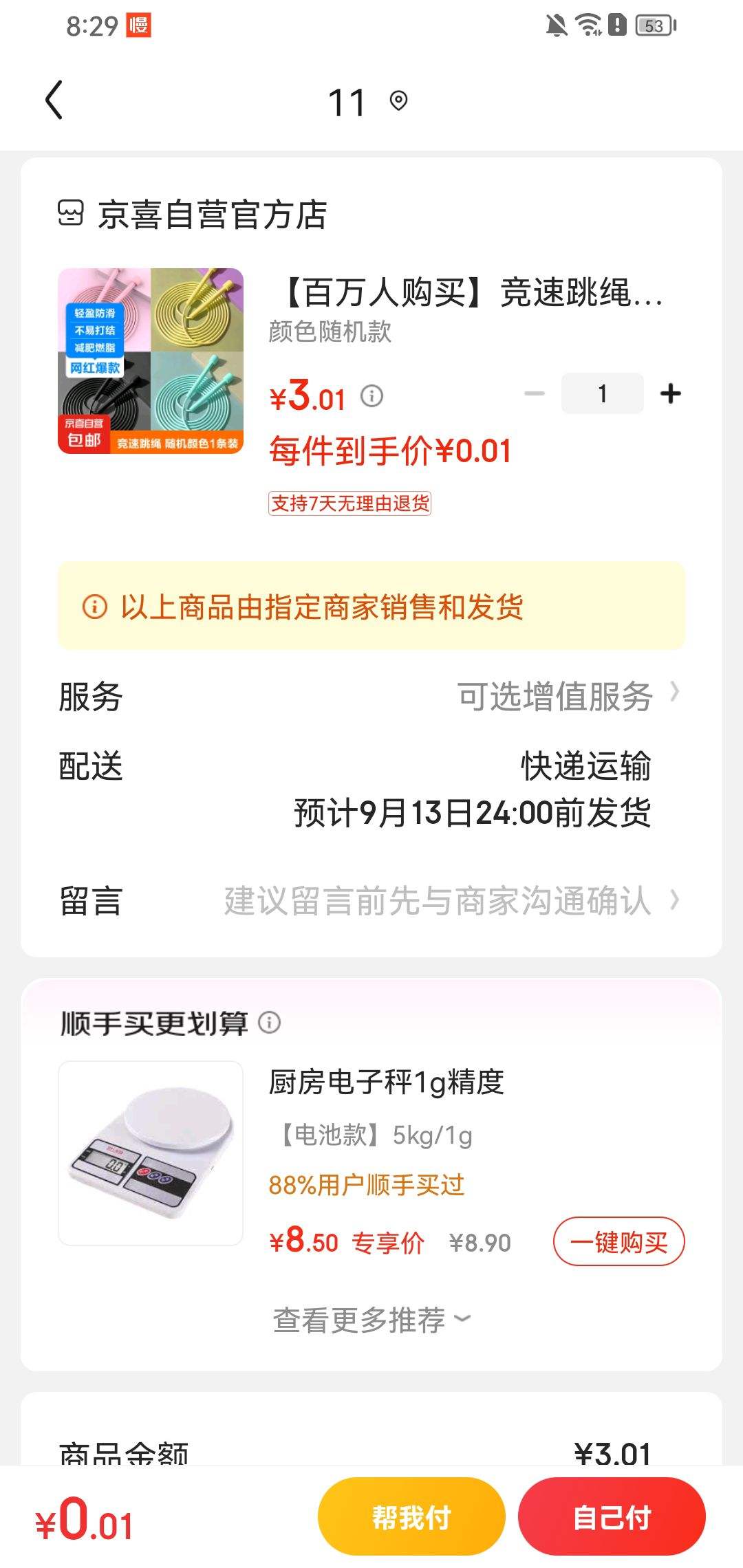Screen dimensions: 743x1568
Task: Add a note in the 留言 row
Action: point(438,900)
